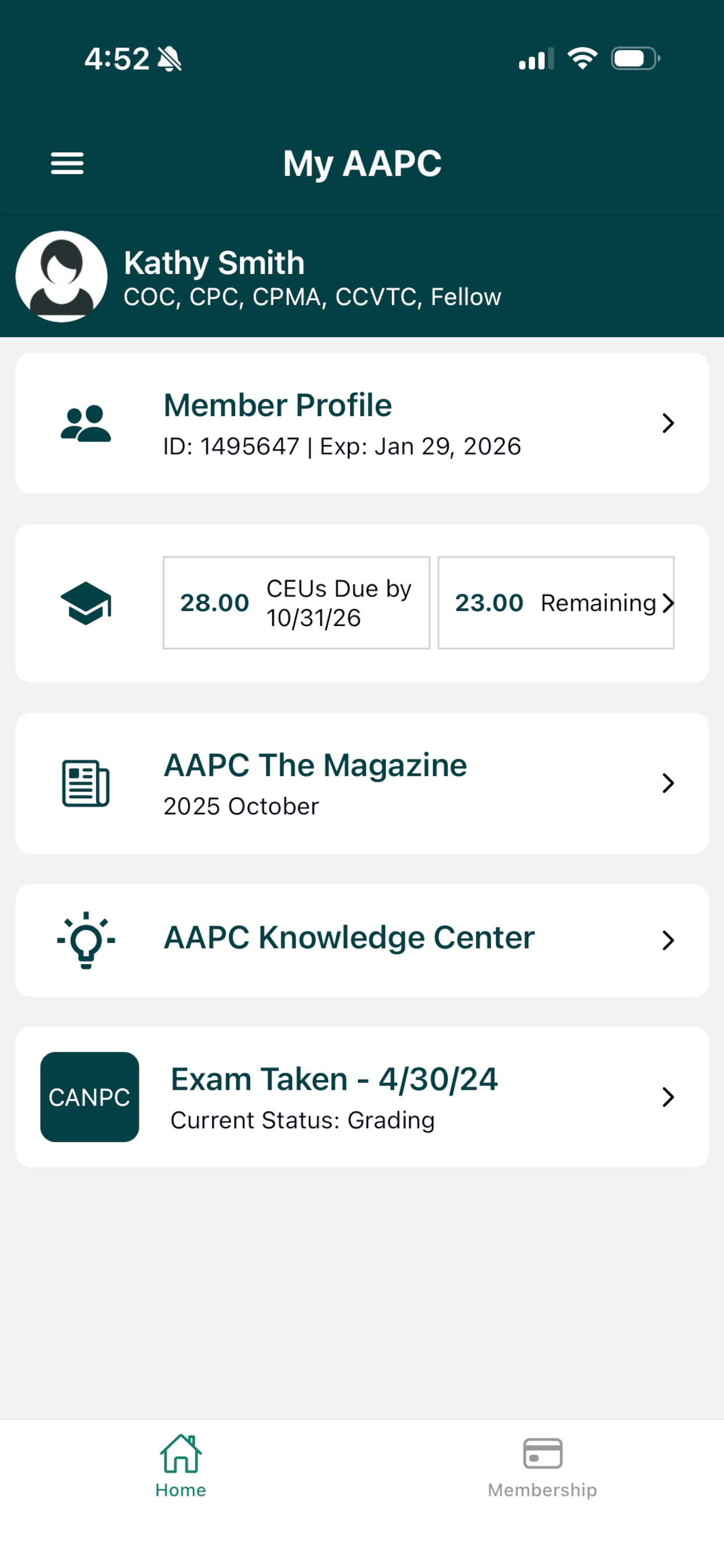Tap Kathy Smith's profile avatar
The height and width of the screenshot is (1568, 724).
(x=61, y=276)
